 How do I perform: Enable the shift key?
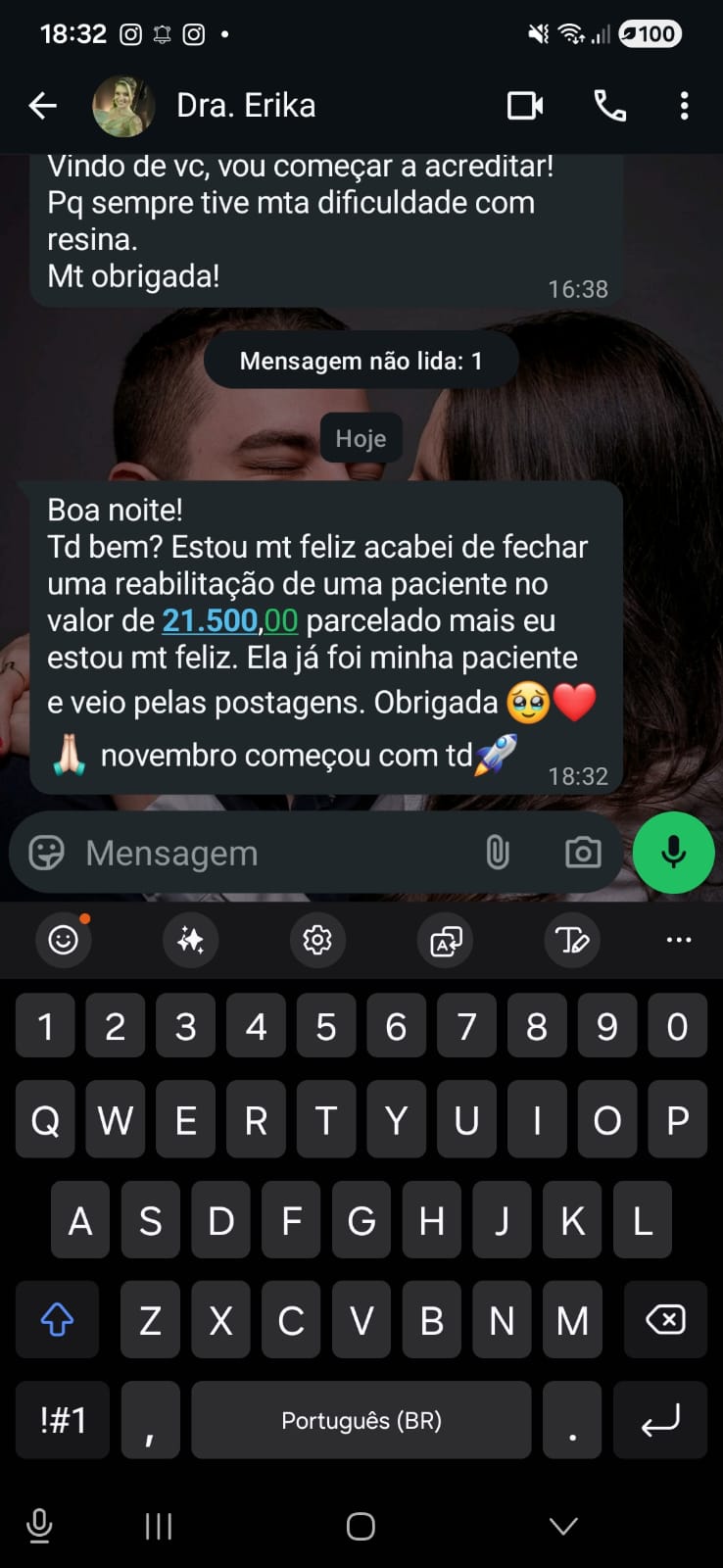click(57, 1320)
